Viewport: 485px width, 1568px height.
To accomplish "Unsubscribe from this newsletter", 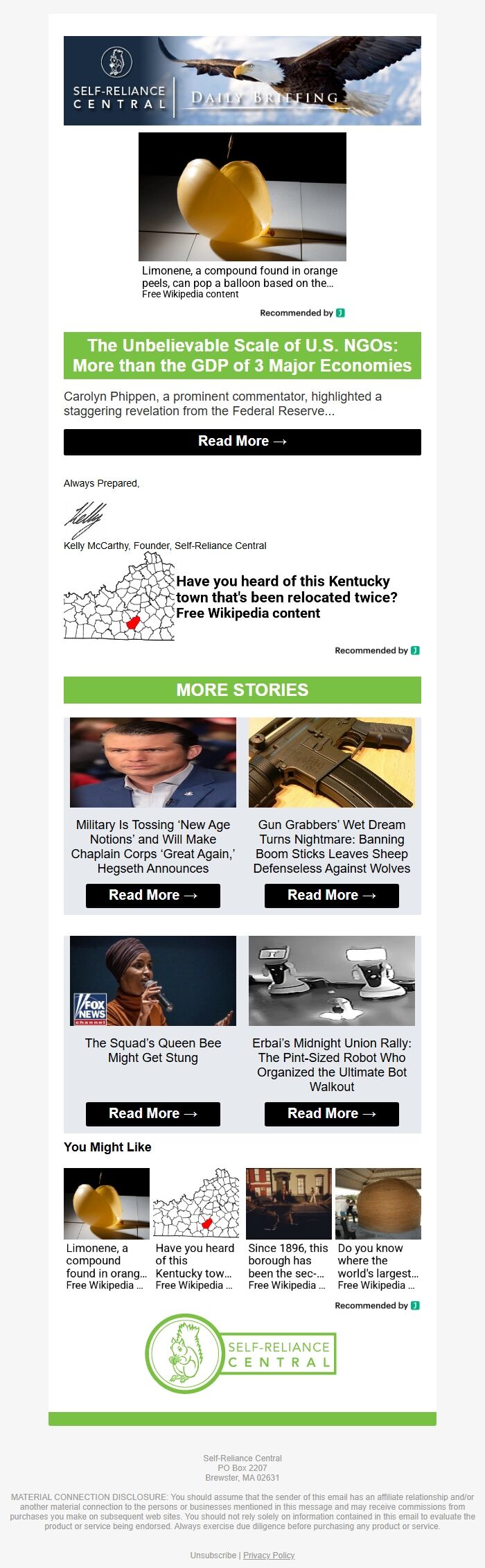I will (213, 1555).
